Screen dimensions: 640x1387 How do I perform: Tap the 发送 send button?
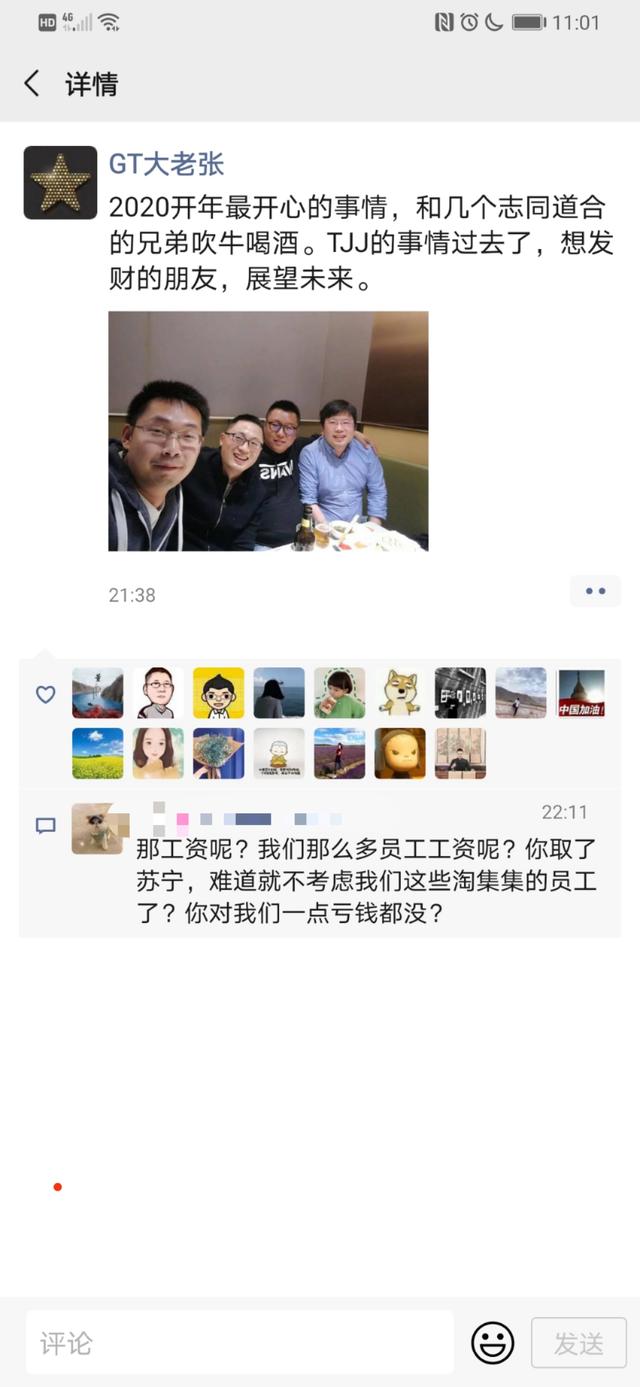579,1343
